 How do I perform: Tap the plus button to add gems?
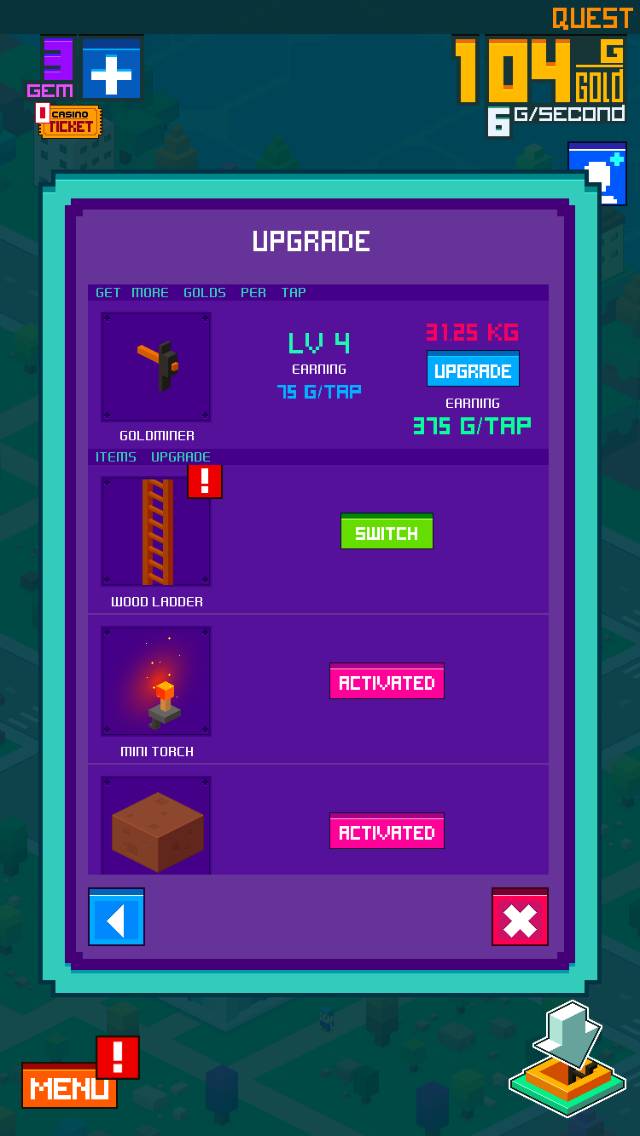pyautogui.click(x=112, y=69)
